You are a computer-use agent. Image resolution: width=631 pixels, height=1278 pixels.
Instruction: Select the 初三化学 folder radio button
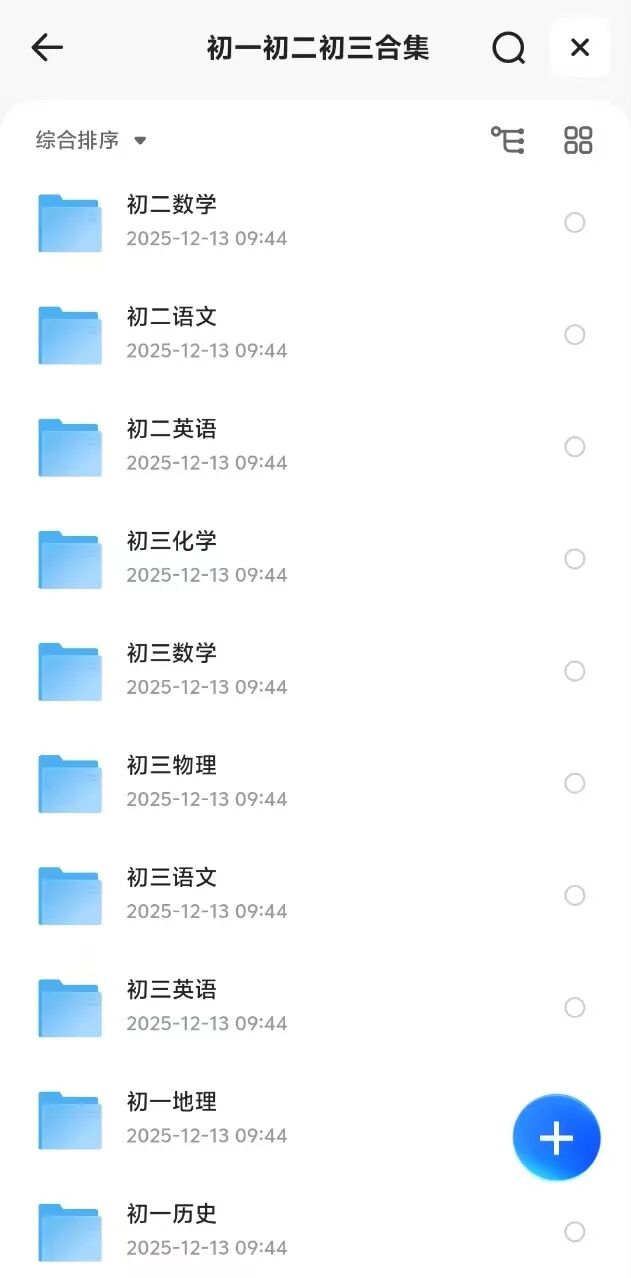(574, 558)
